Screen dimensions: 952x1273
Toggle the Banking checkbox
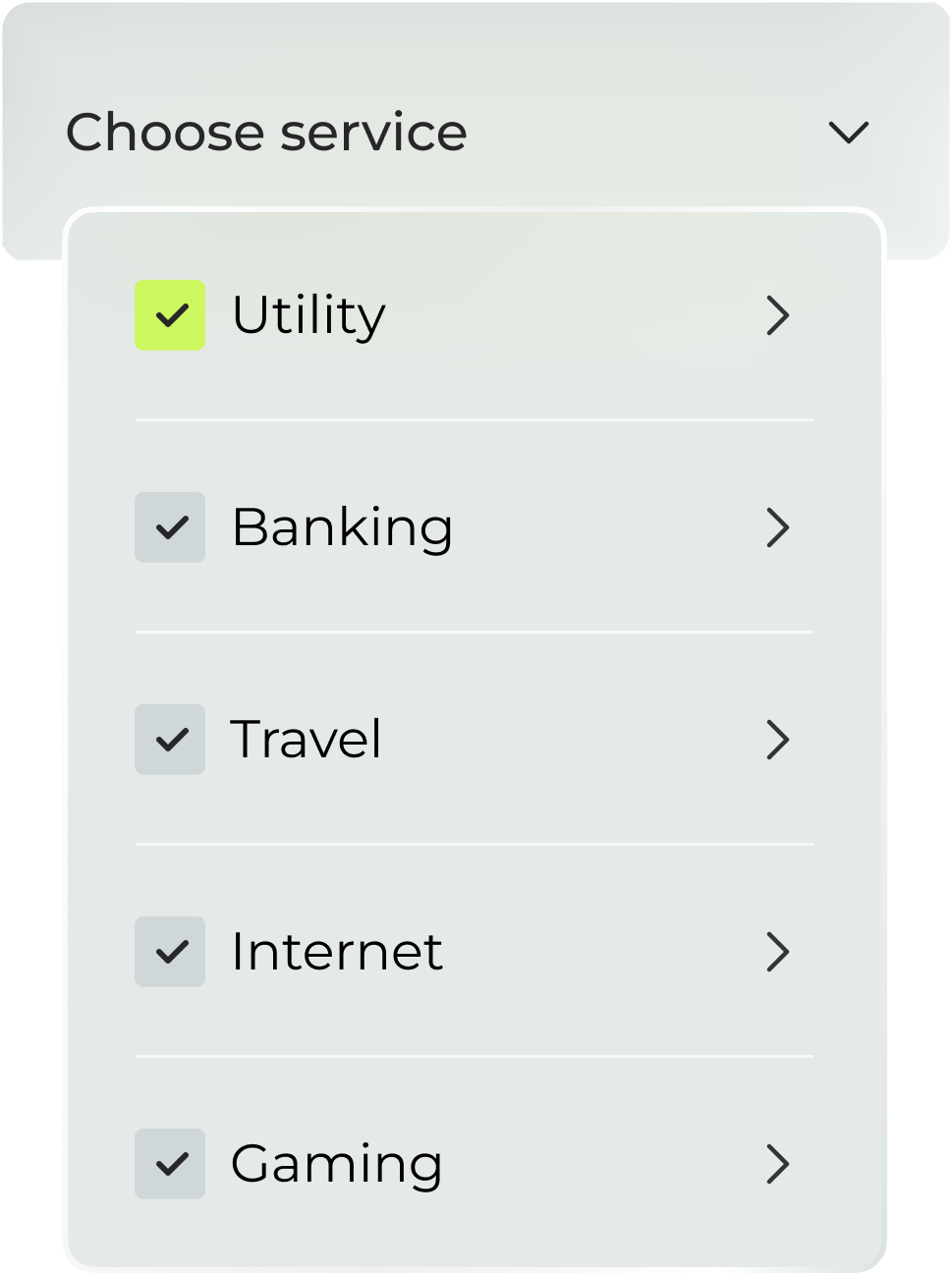170,527
